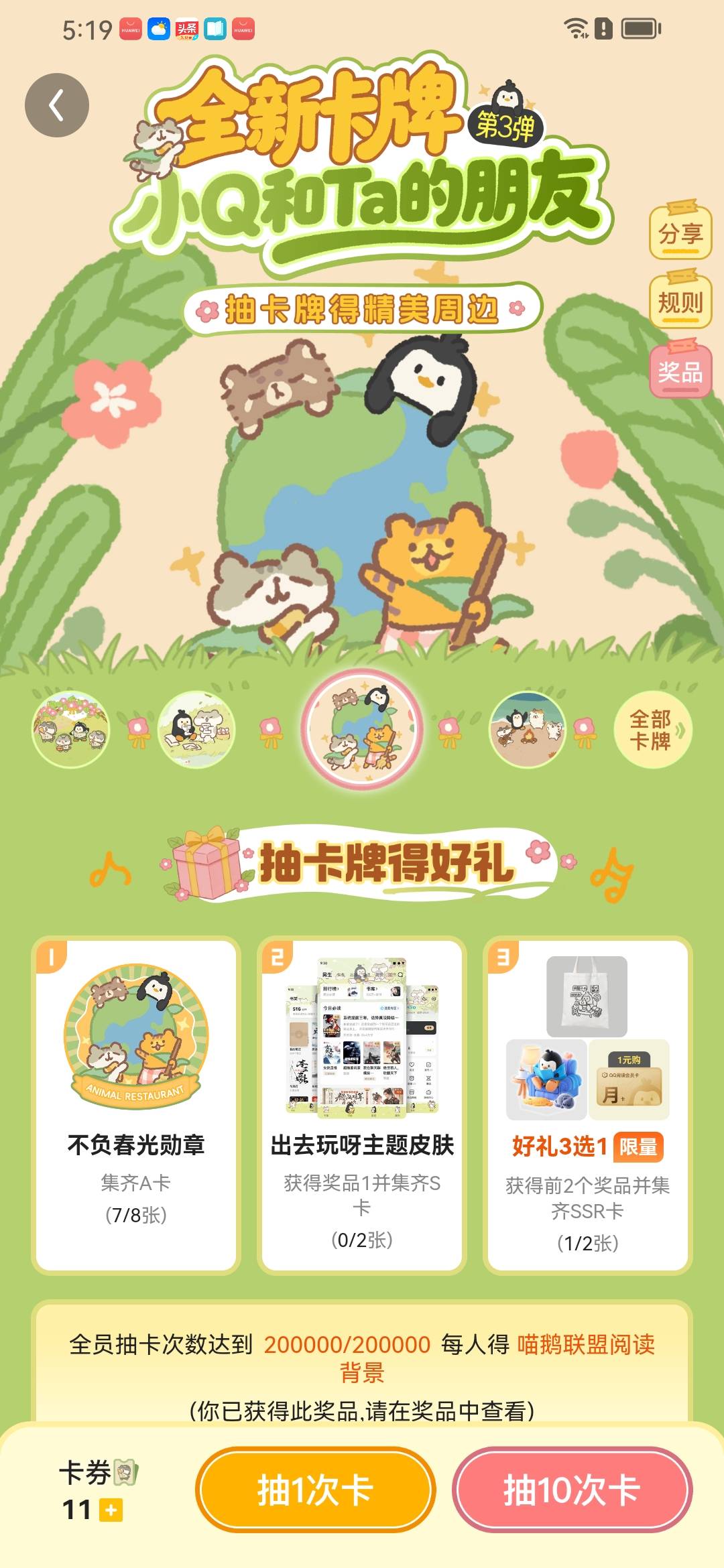Select the campfire beach card thumbnail
The image size is (724, 1568).
pos(528,729)
